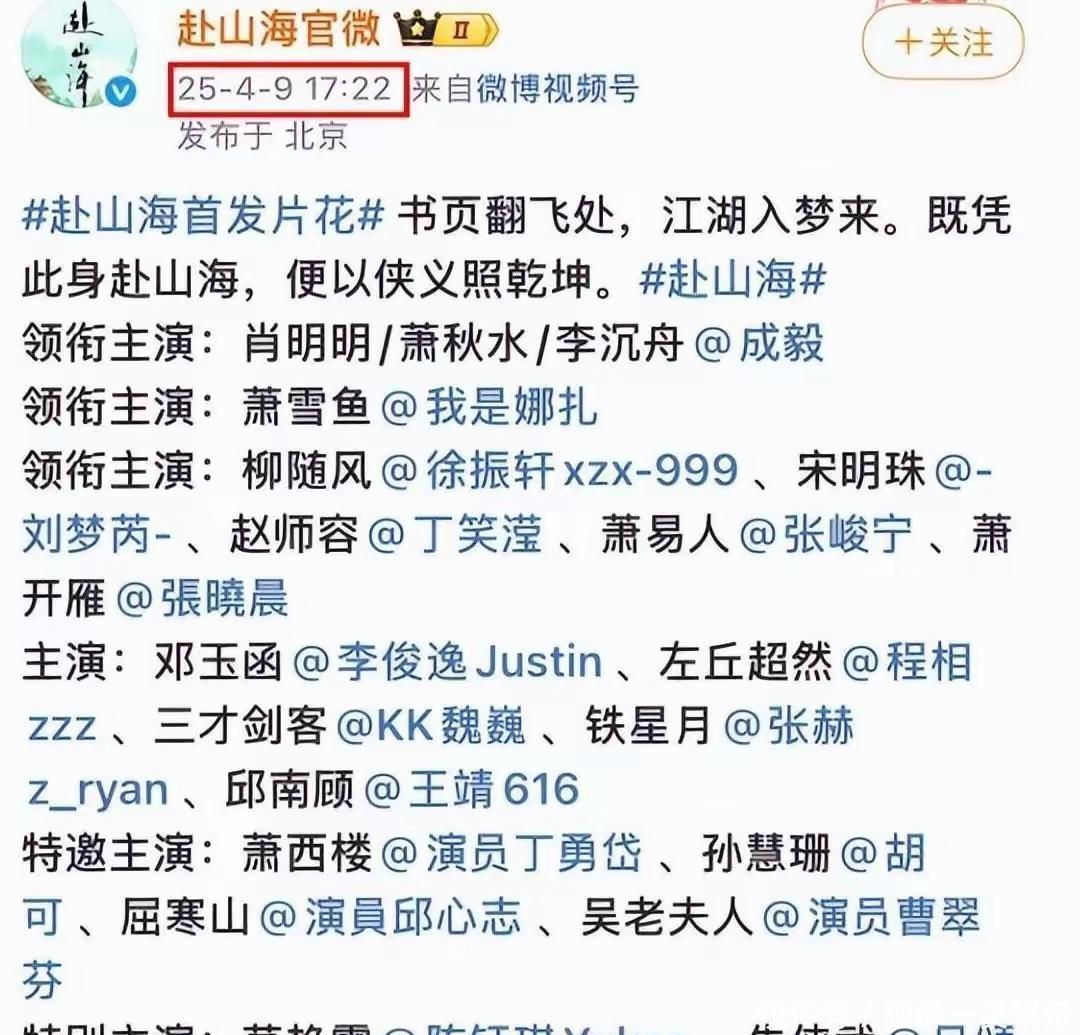Open @演员丁勇岱 mention
Image resolution: width=1080 pixels, height=1035 pixels.
[x=514, y=853]
